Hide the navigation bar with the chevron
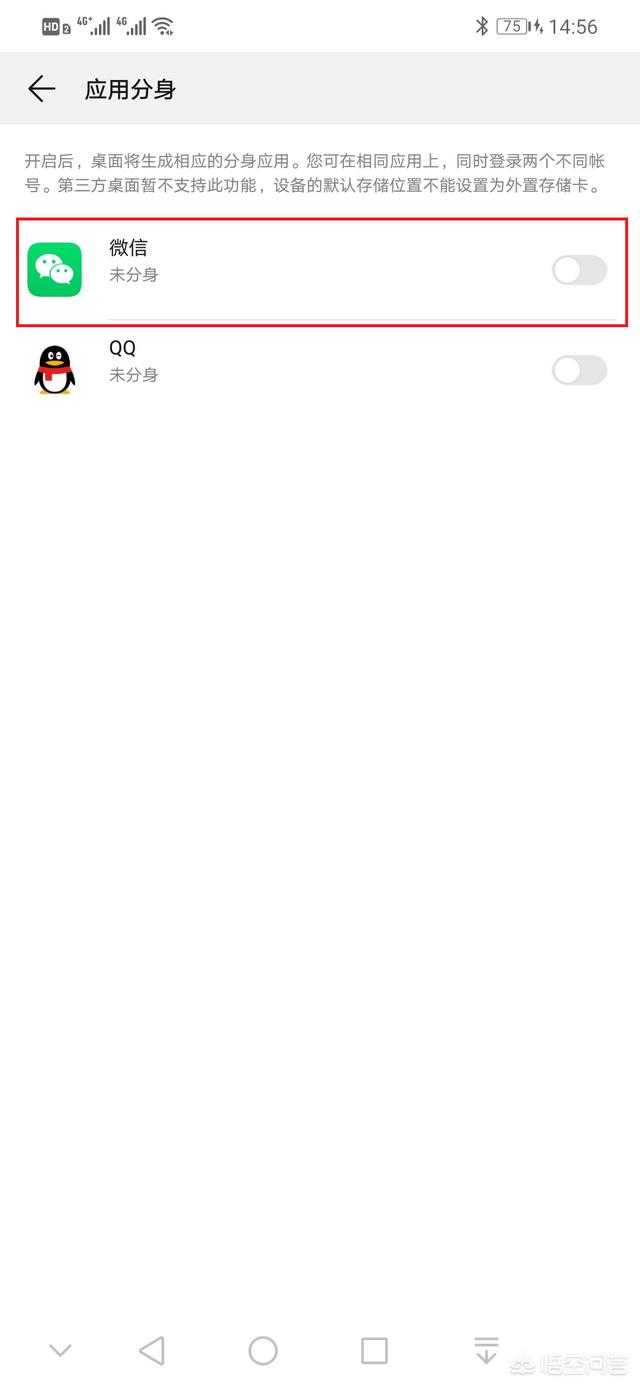 (60, 1351)
